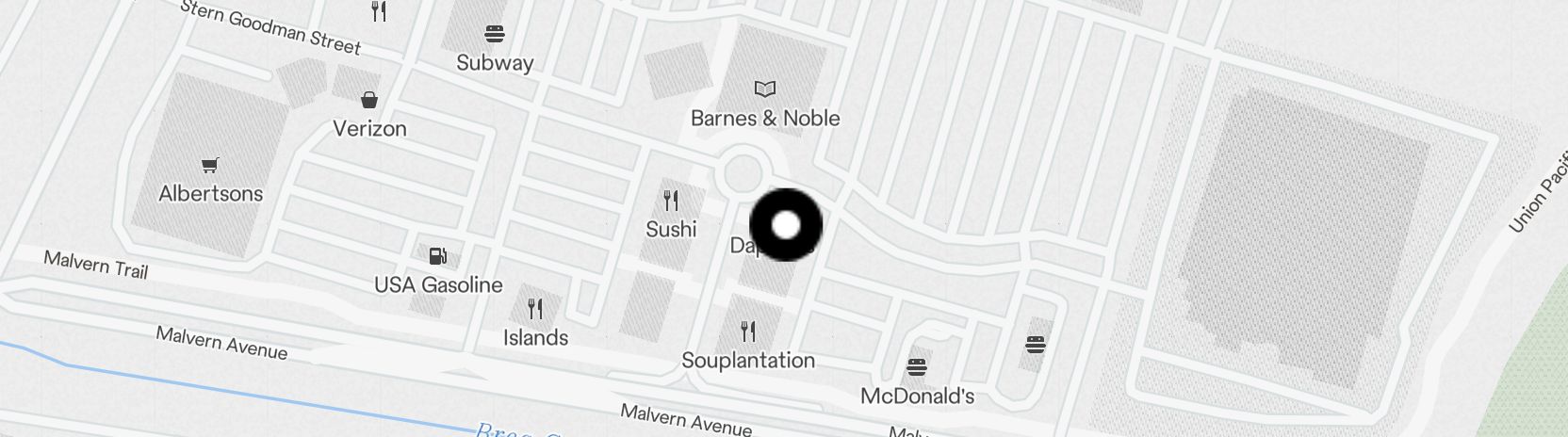1568x437 pixels.
Task: Open the Sushi restaurant marker
Action: click(x=671, y=201)
